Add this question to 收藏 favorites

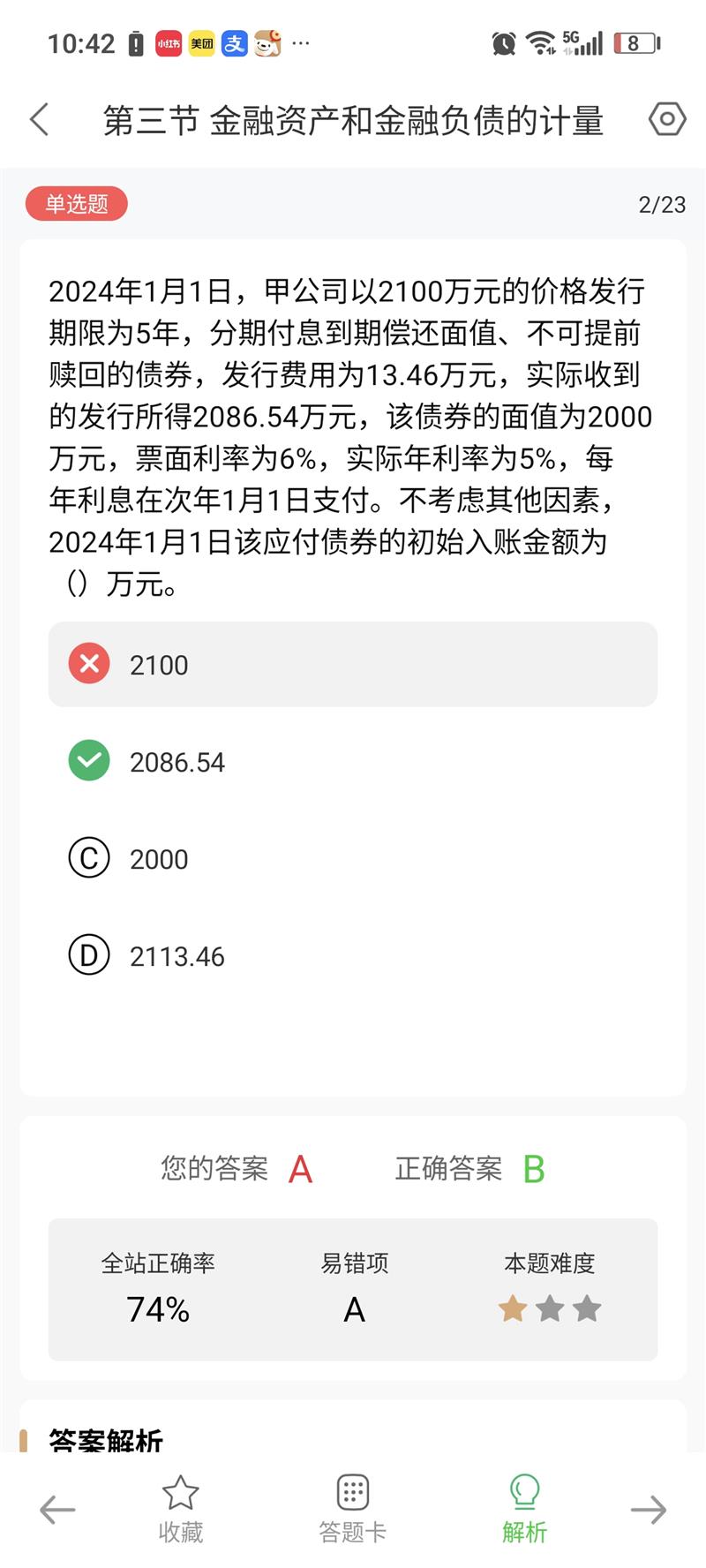coord(180,1510)
